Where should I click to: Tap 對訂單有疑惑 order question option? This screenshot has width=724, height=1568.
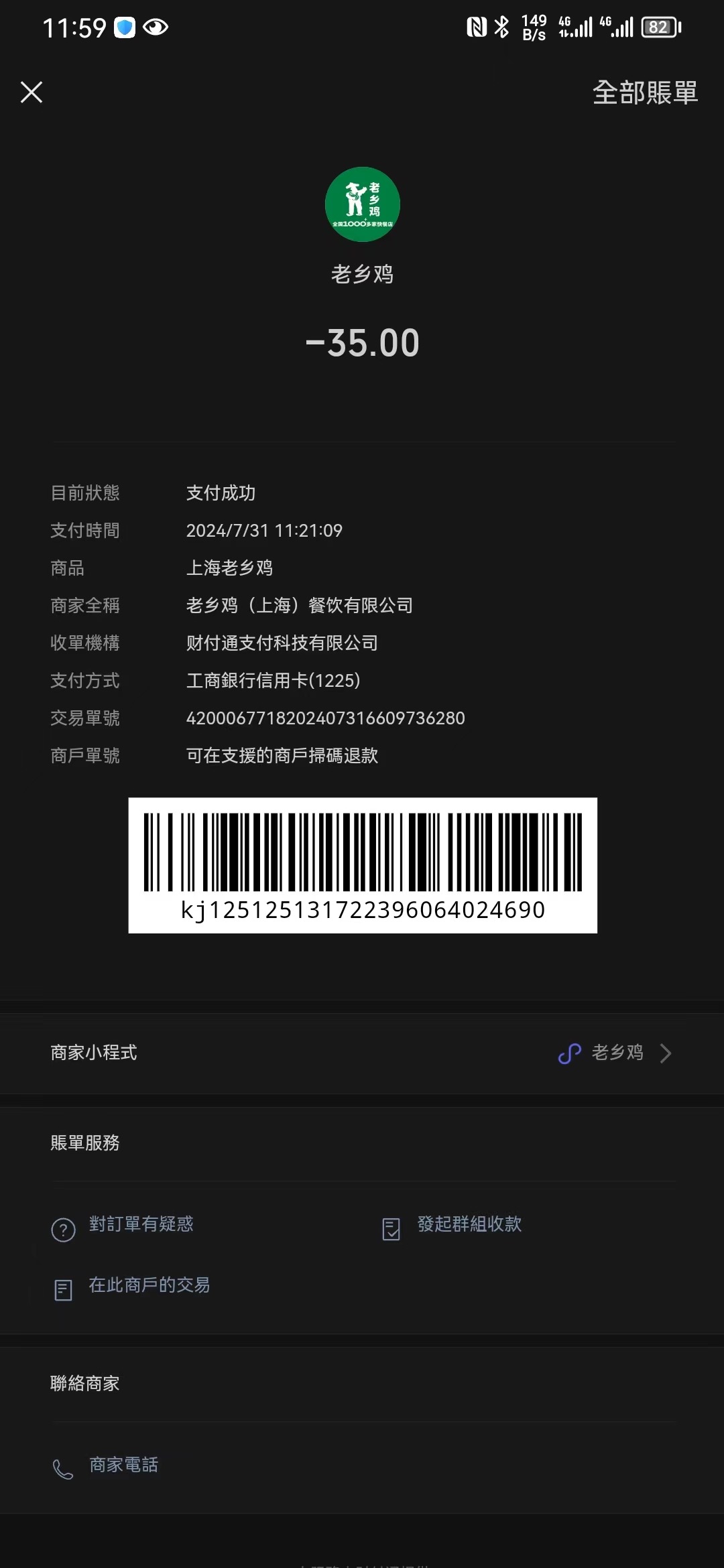click(123, 1226)
